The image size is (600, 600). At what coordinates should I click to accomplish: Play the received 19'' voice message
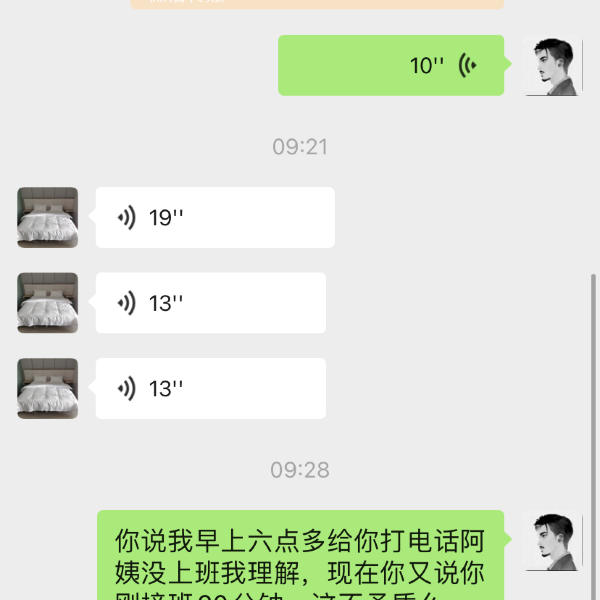point(214,217)
